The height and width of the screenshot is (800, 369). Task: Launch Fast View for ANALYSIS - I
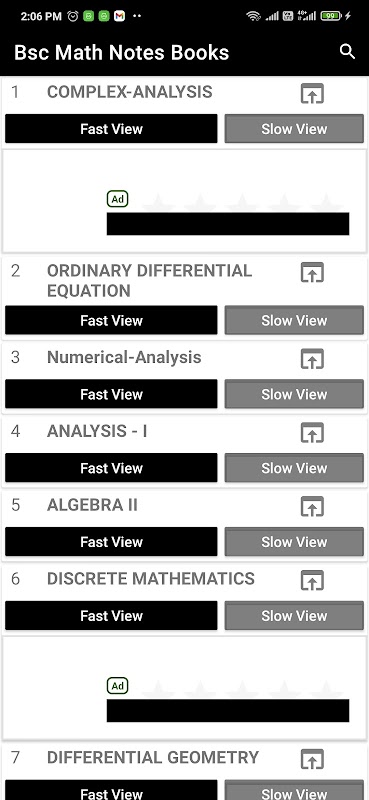111,468
